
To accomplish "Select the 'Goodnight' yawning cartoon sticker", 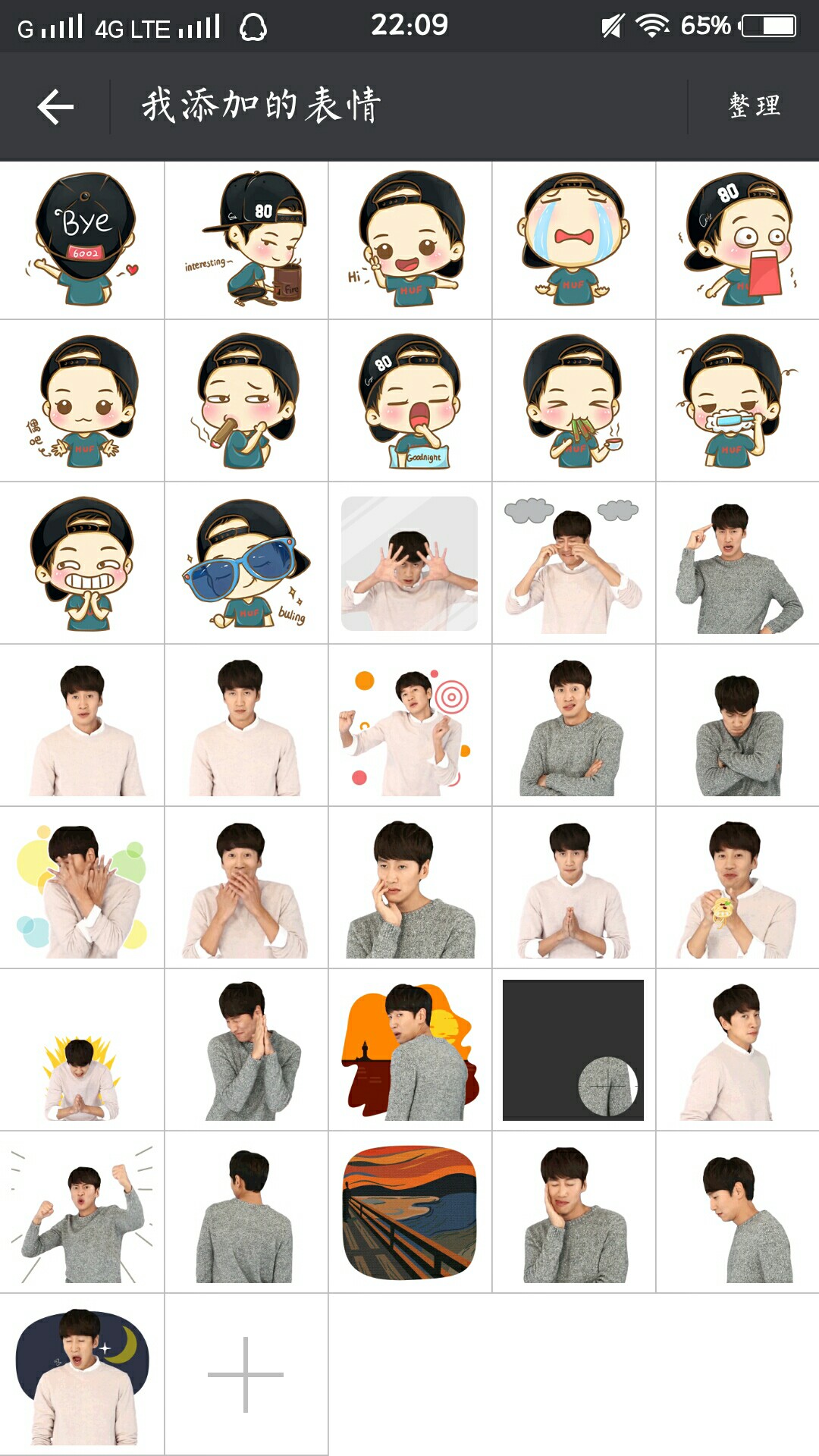I will [x=409, y=400].
